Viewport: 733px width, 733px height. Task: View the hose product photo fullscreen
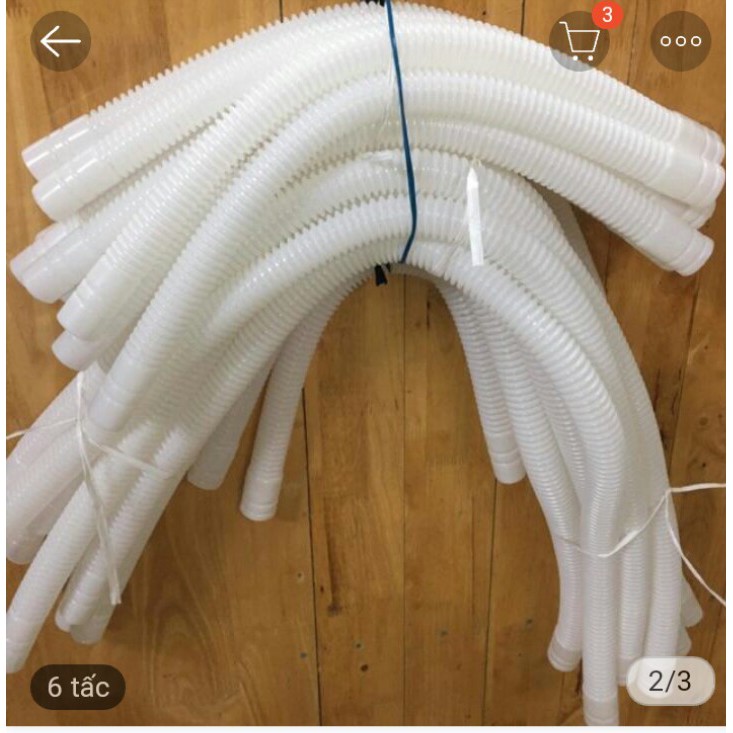click(366, 380)
